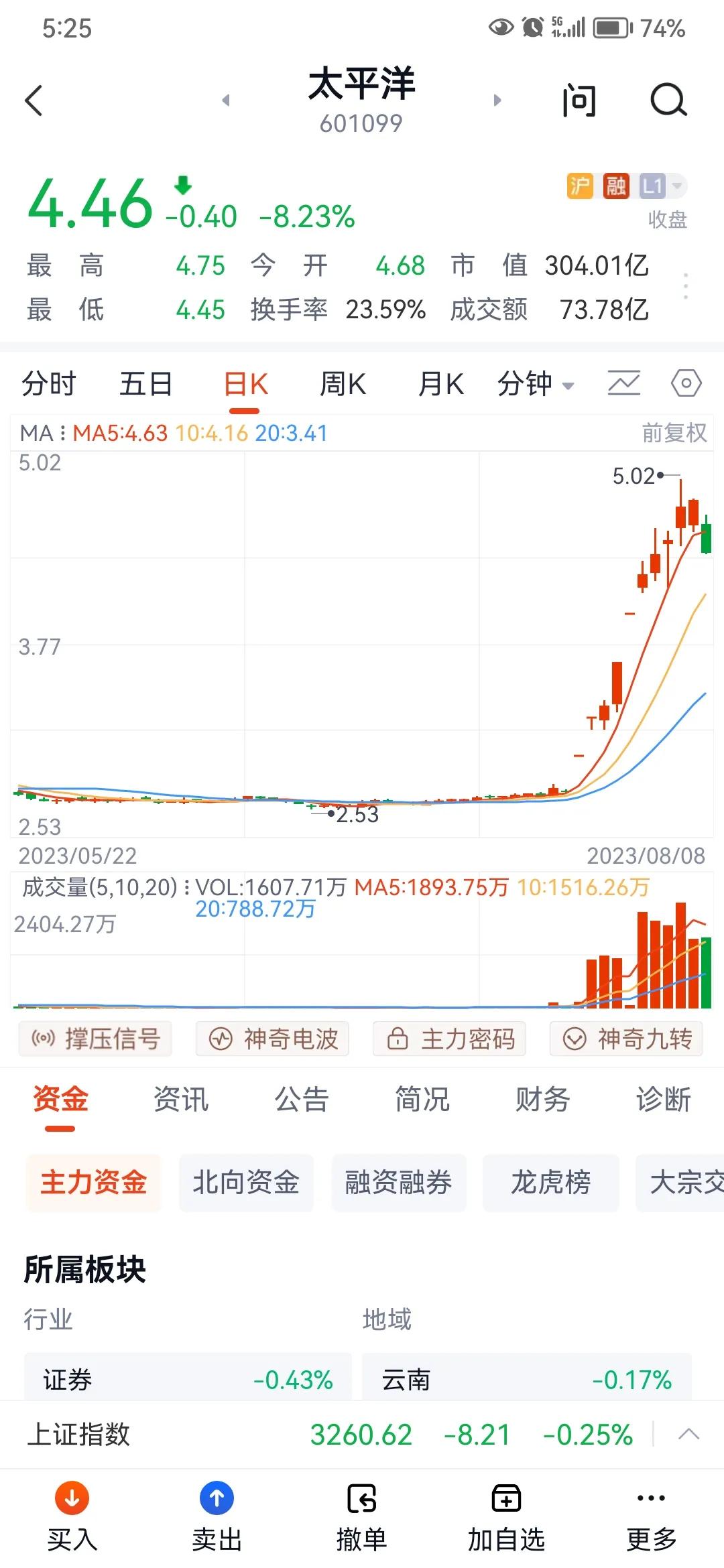The image size is (724, 1568).
Task: Switch chart style using the line-chart icon
Action: pos(623,384)
